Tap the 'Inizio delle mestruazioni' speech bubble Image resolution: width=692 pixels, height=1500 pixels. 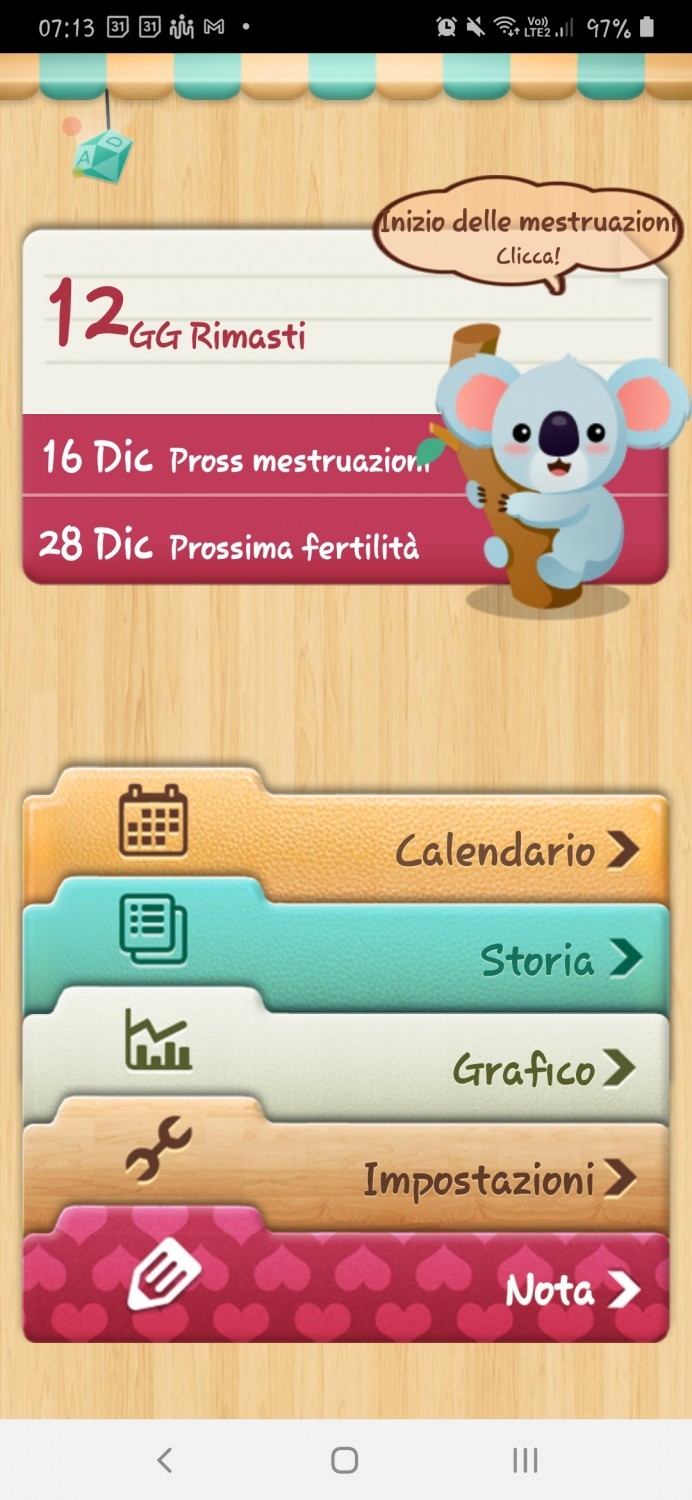pyautogui.click(x=527, y=234)
